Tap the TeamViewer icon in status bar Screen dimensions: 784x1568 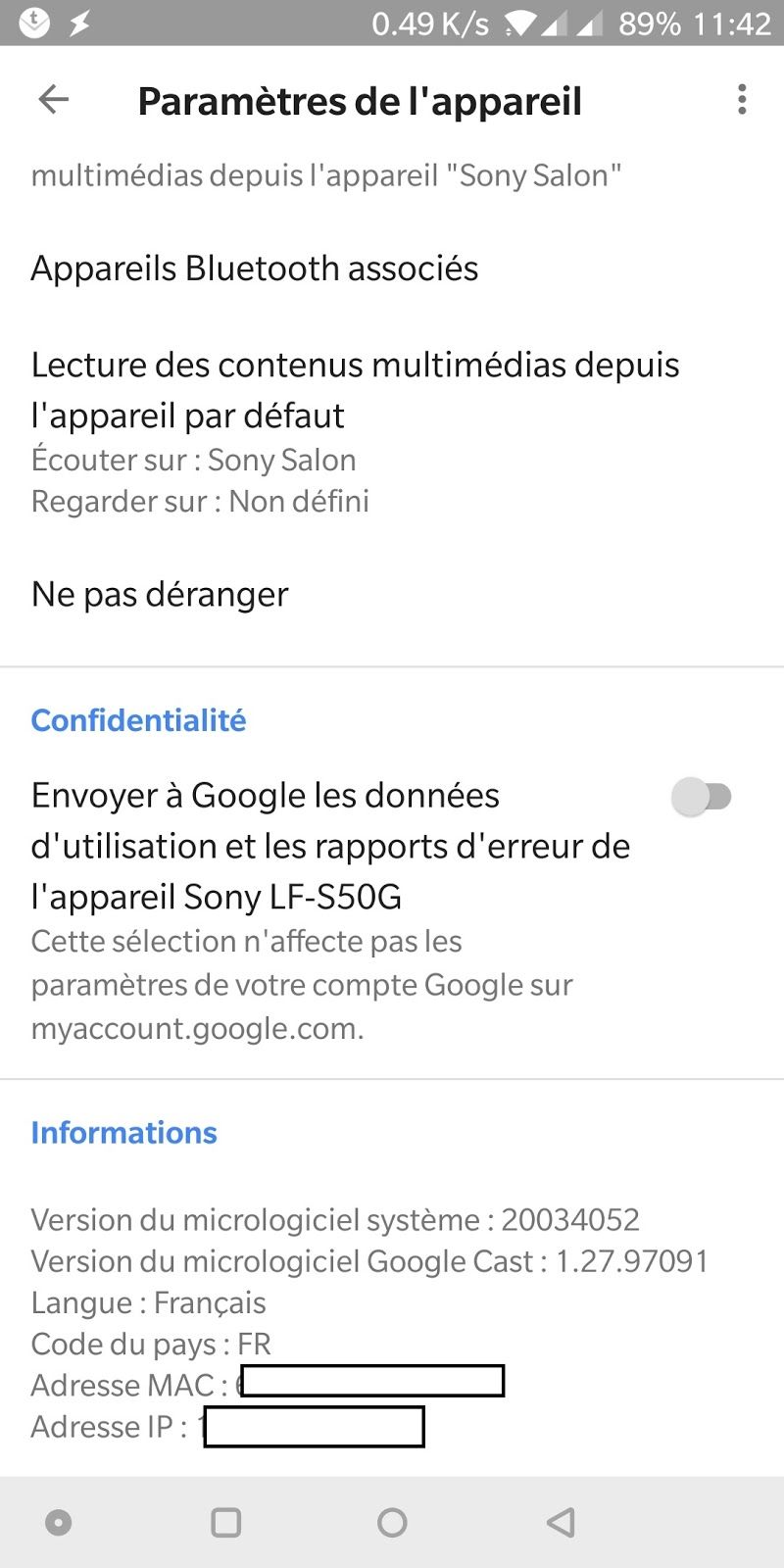coord(32,24)
